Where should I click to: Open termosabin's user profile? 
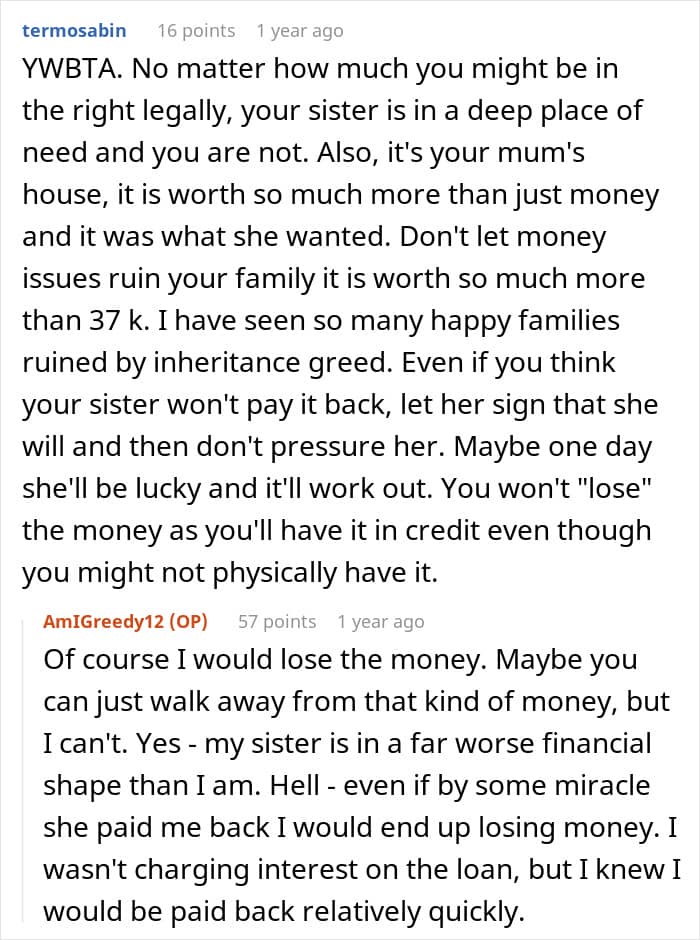point(74,31)
